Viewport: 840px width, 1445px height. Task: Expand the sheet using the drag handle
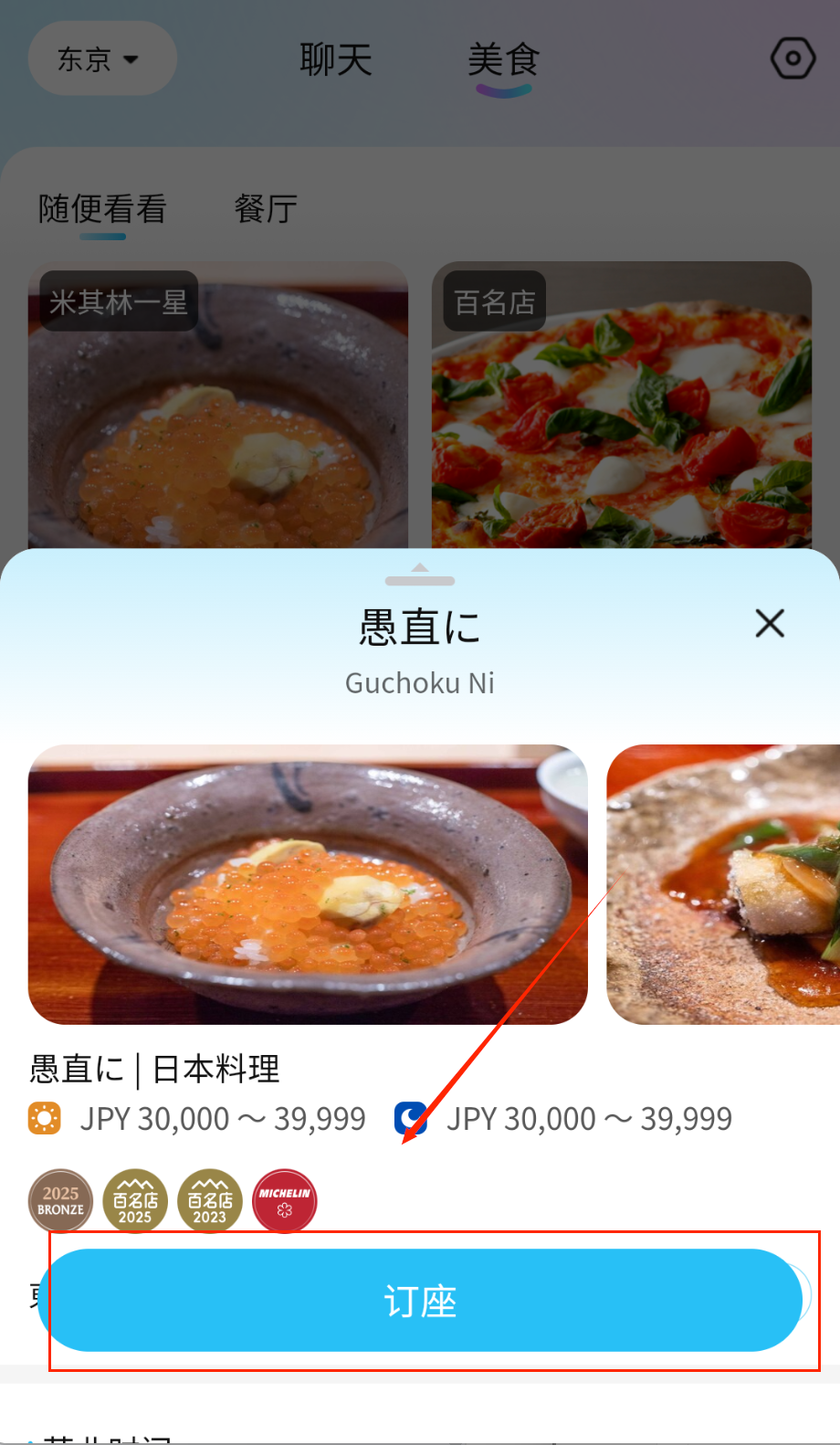click(x=420, y=576)
